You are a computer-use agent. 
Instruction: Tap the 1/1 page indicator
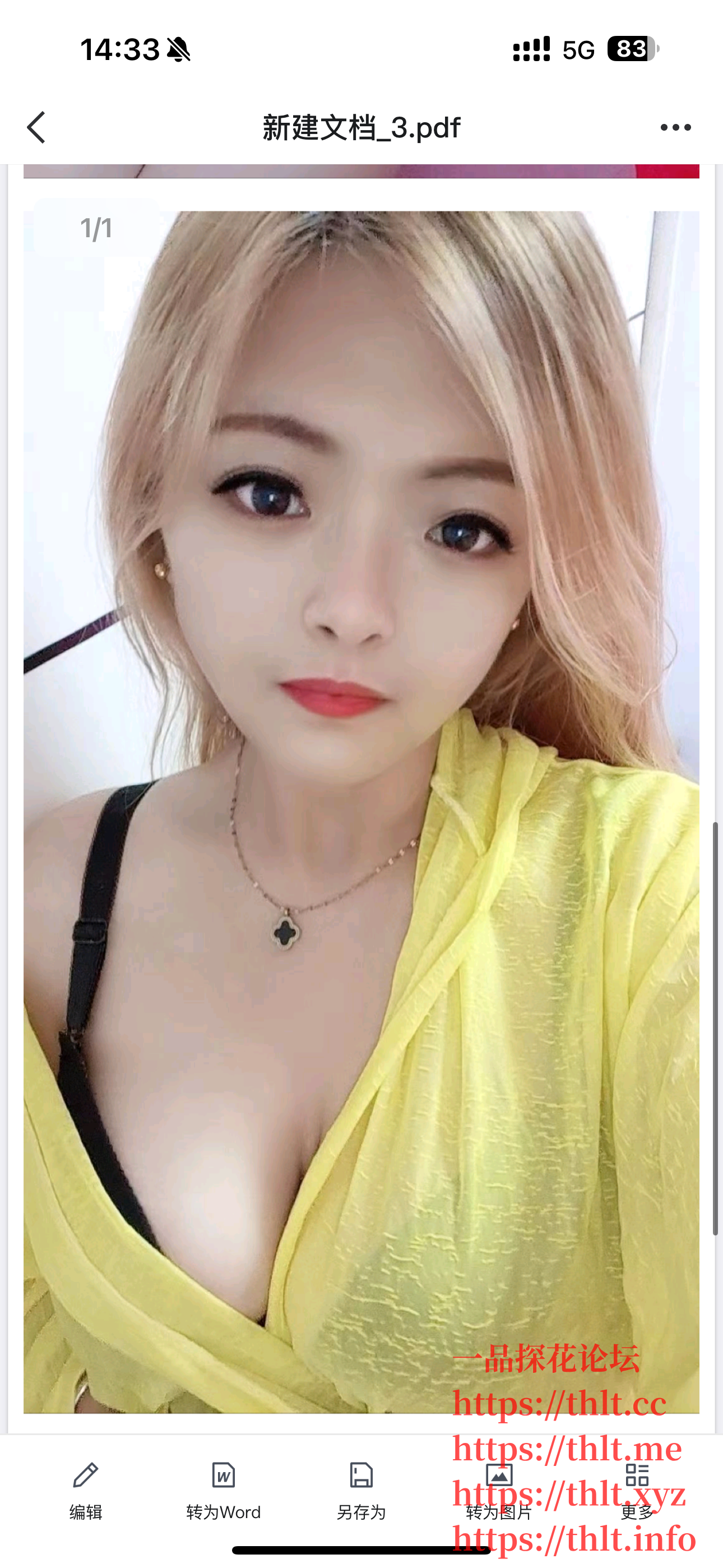click(98, 229)
